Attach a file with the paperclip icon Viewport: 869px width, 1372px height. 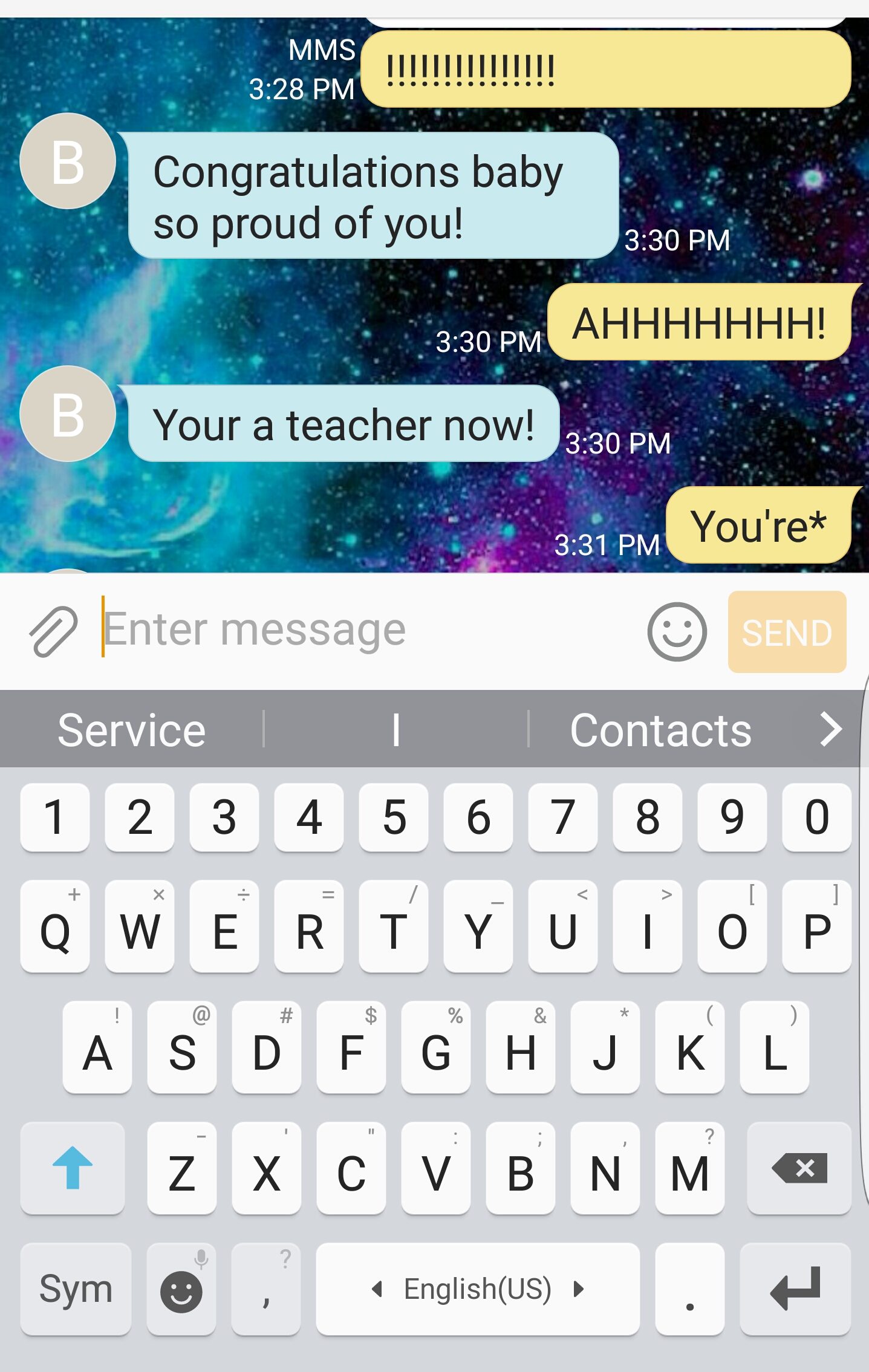[x=53, y=631]
